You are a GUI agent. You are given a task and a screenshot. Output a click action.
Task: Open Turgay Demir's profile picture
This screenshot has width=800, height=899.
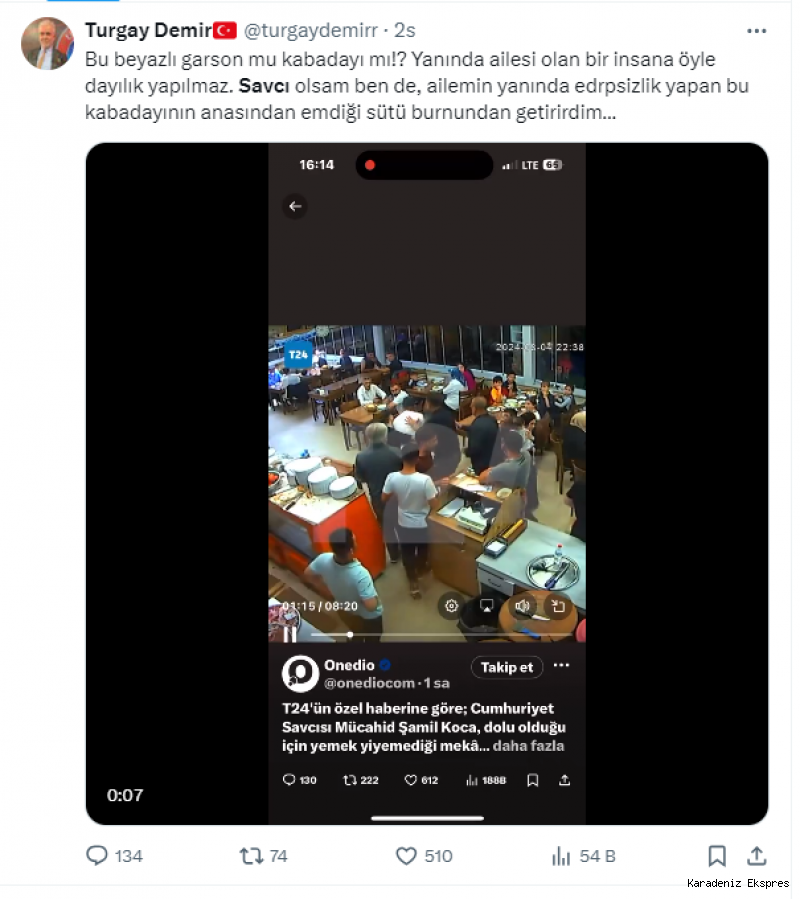(47, 43)
